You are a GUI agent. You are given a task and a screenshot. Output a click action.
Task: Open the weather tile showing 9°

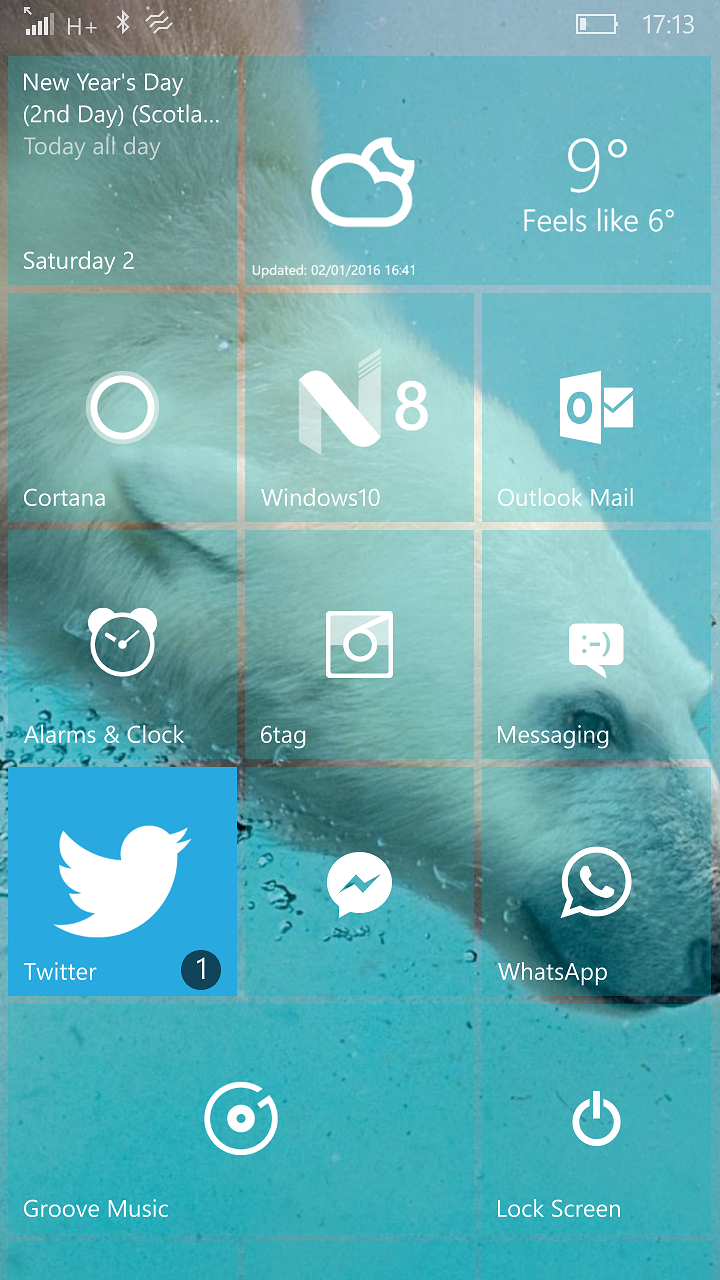tap(478, 170)
